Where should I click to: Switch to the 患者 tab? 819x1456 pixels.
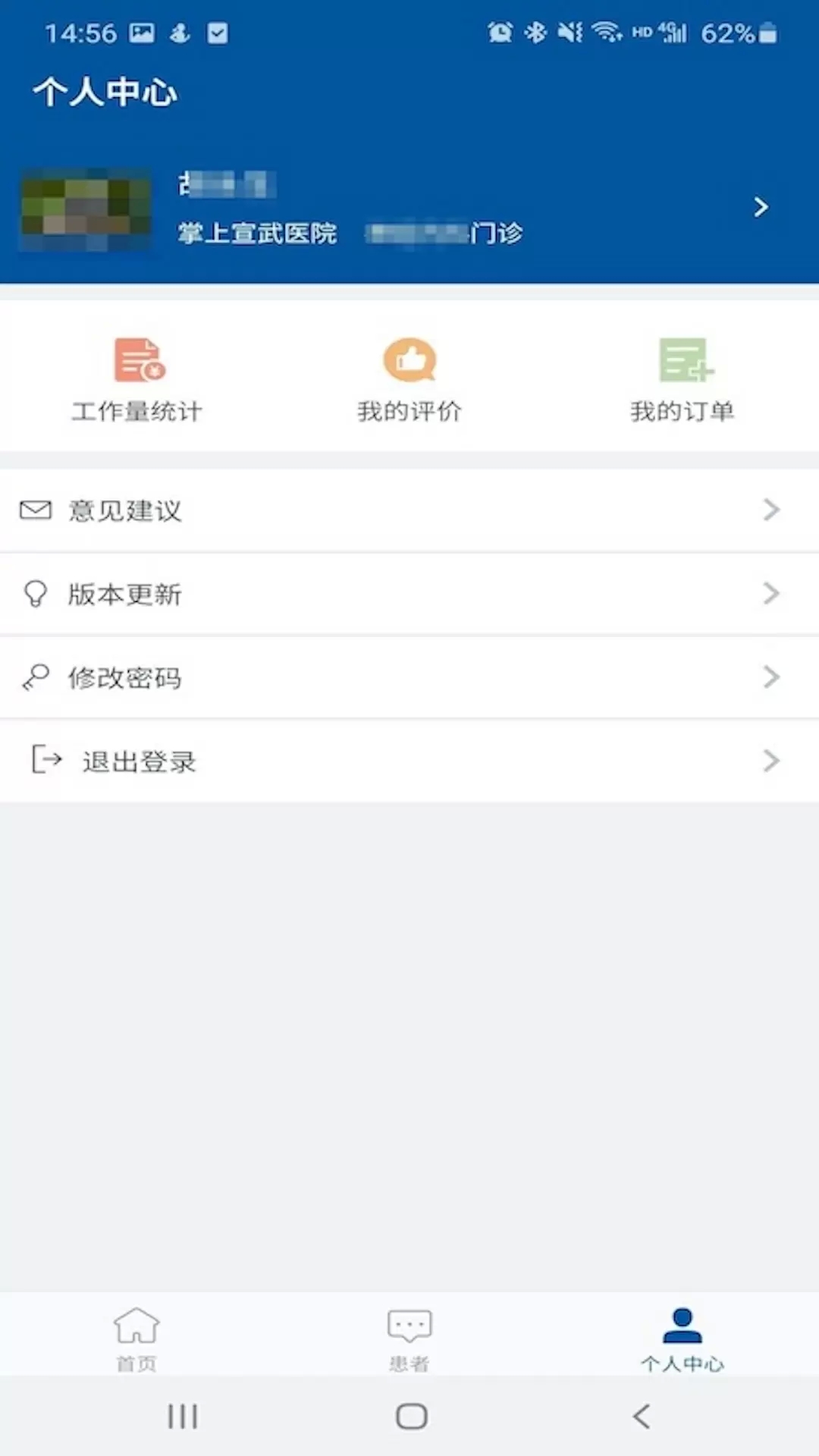tap(409, 1338)
